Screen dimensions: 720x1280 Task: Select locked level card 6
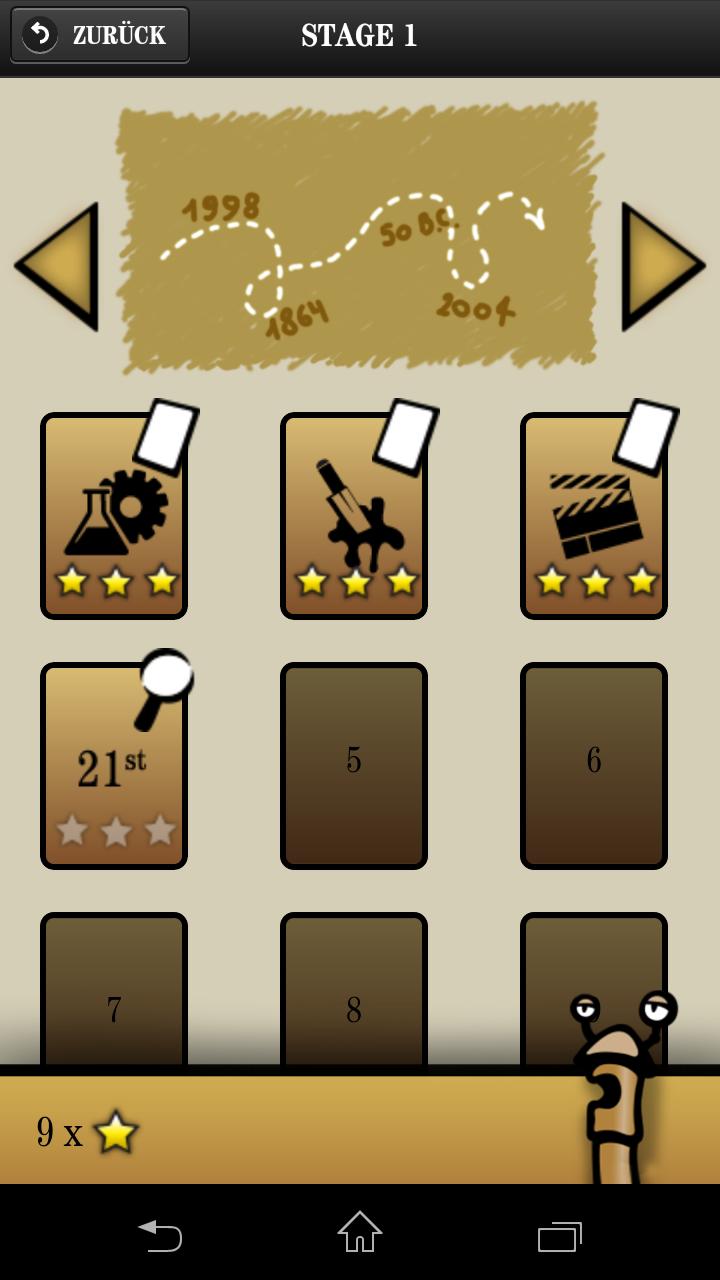click(x=594, y=766)
